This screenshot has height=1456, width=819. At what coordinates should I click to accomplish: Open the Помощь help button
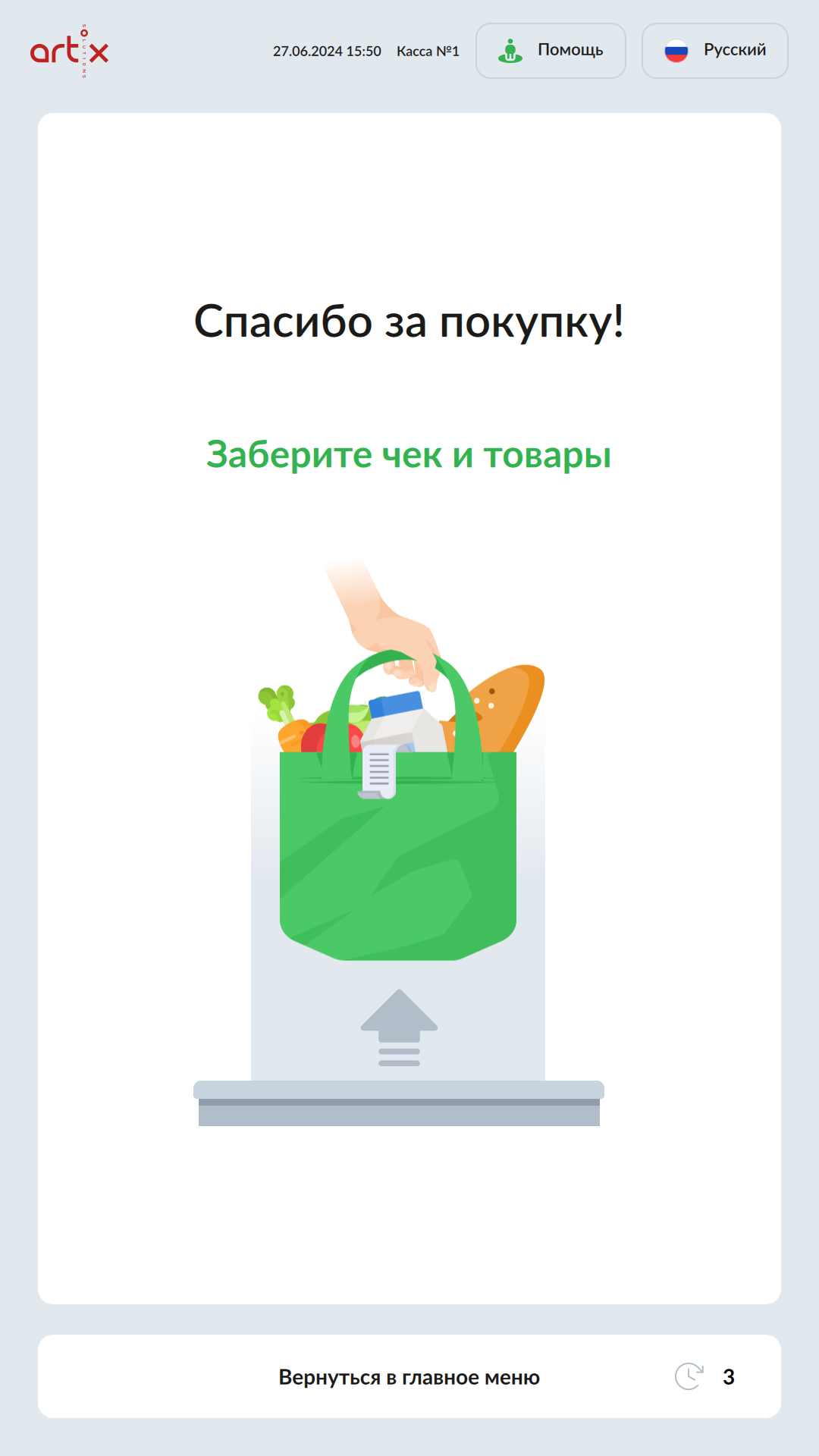(551, 51)
